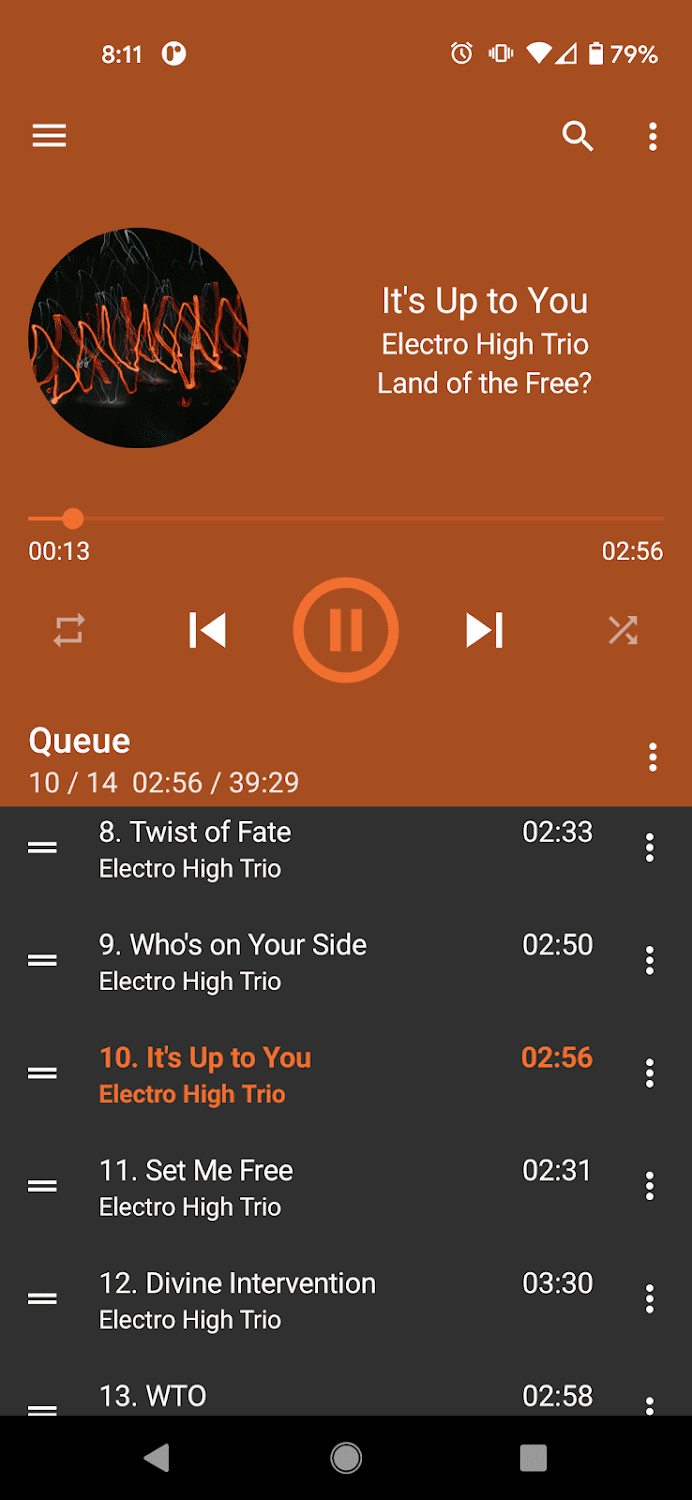The width and height of the screenshot is (692, 1500).
Task: Tap the album artwork of current song
Action: 138,338
